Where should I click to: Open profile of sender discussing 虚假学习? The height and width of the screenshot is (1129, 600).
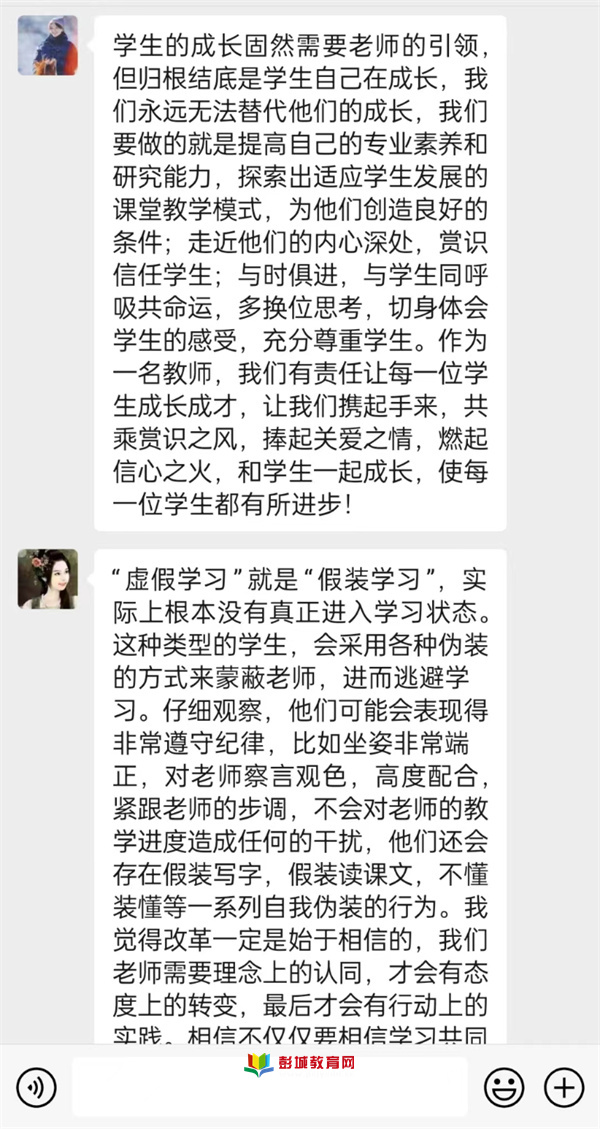click(x=47, y=579)
